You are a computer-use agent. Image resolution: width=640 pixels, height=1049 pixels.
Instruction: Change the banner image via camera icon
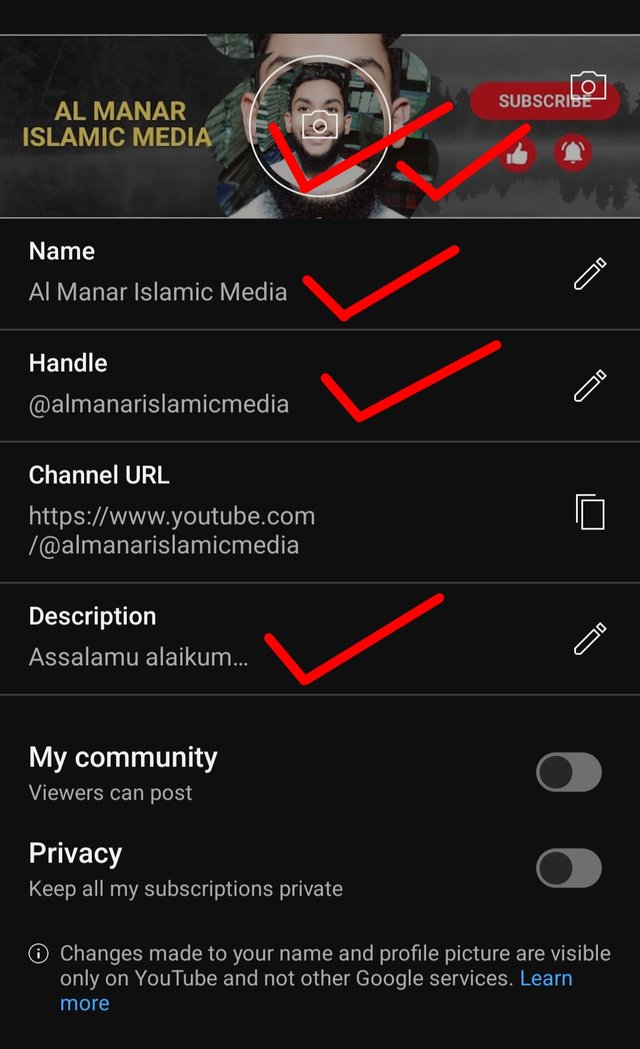pos(588,85)
